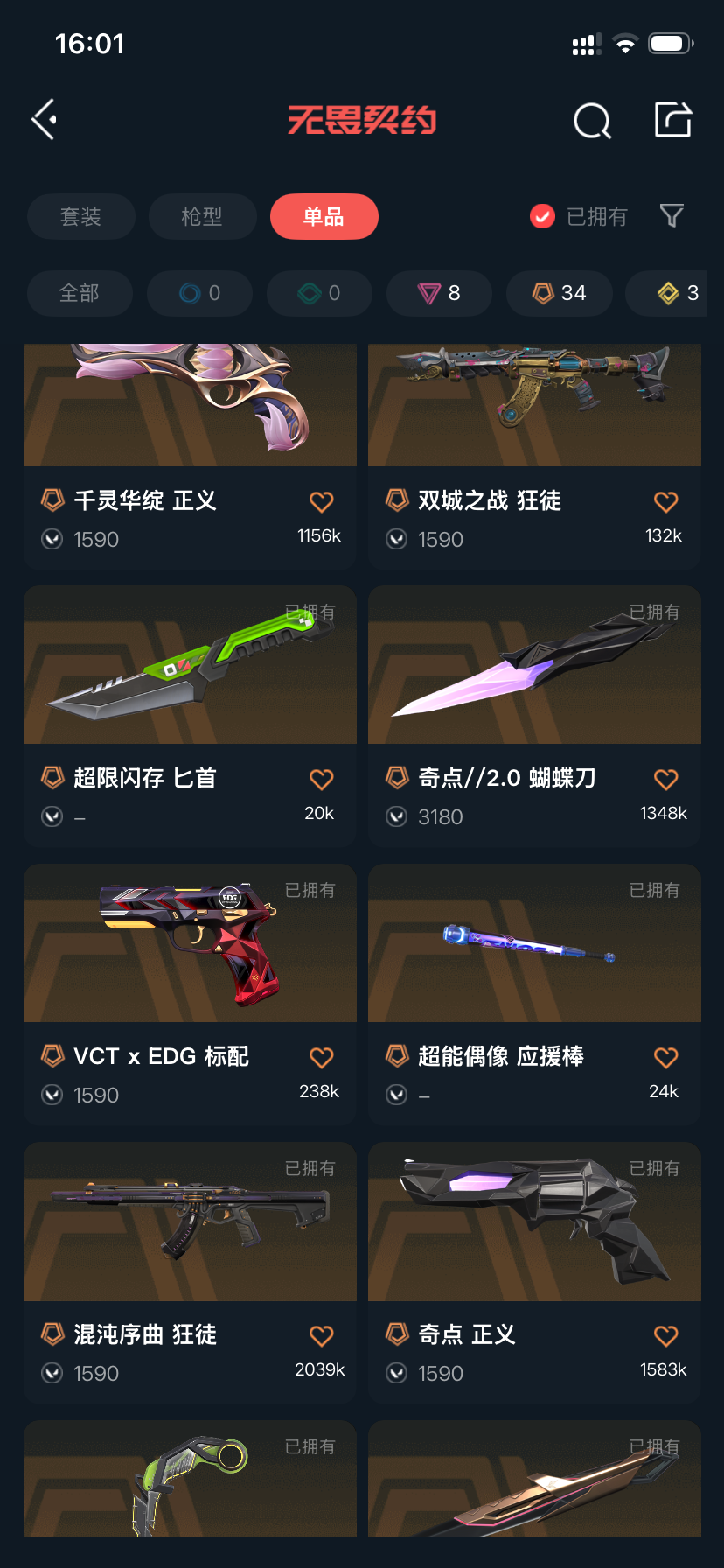Viewport: 724px width, 1568px height.
Task: Favorite the 超能偶像 应援棒 item
Action: [x=666, y=1057]
